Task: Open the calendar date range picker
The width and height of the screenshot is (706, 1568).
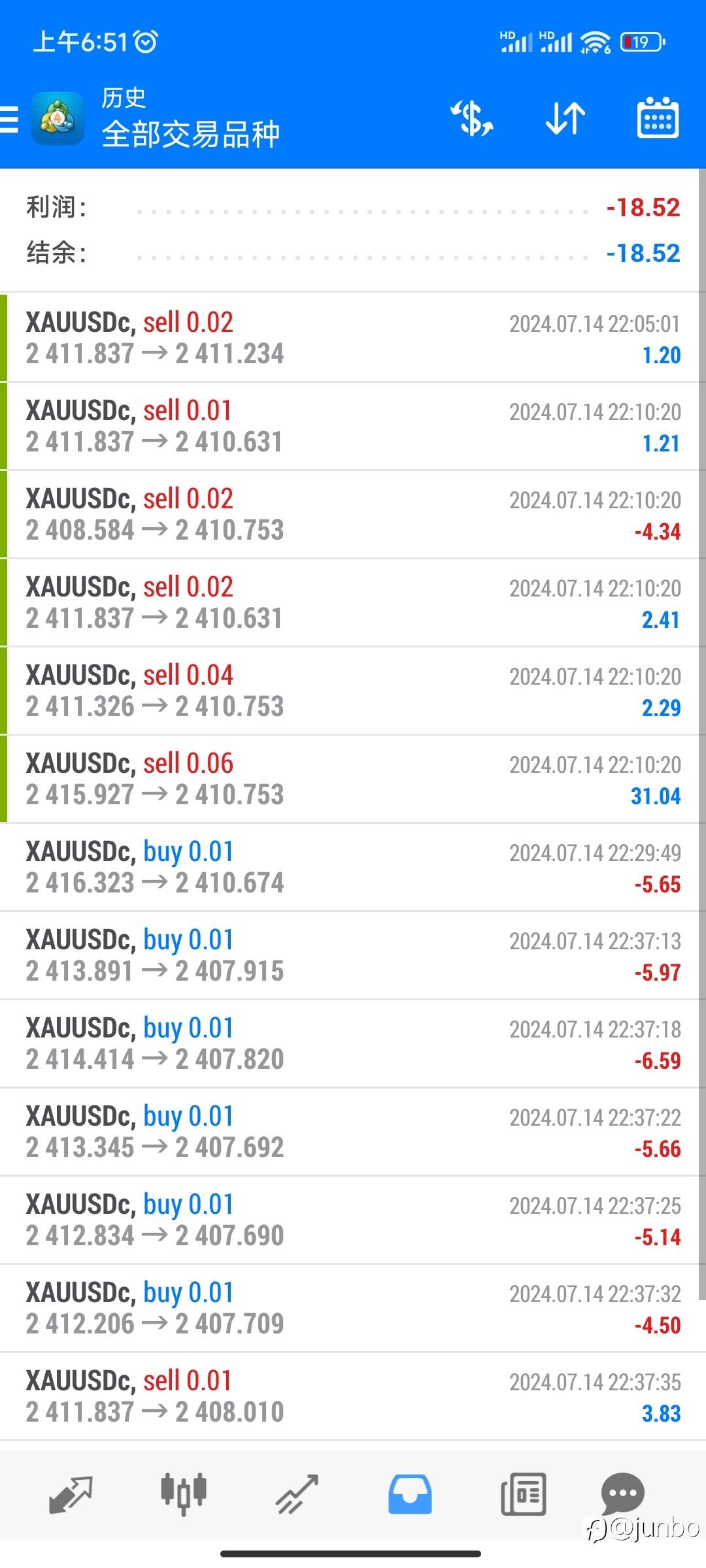Action: click(658, 118)
